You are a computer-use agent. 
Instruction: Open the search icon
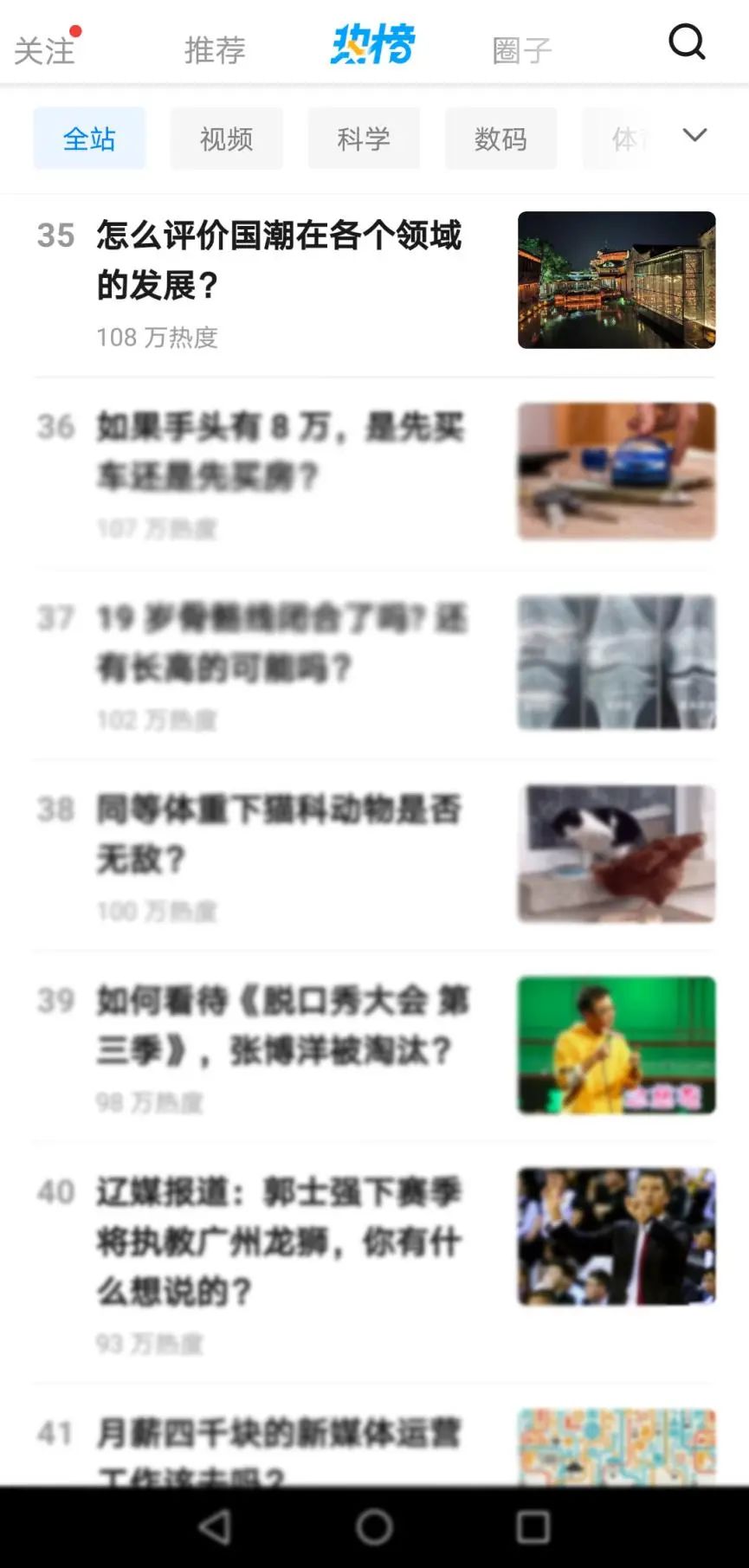tap(687, 42)
